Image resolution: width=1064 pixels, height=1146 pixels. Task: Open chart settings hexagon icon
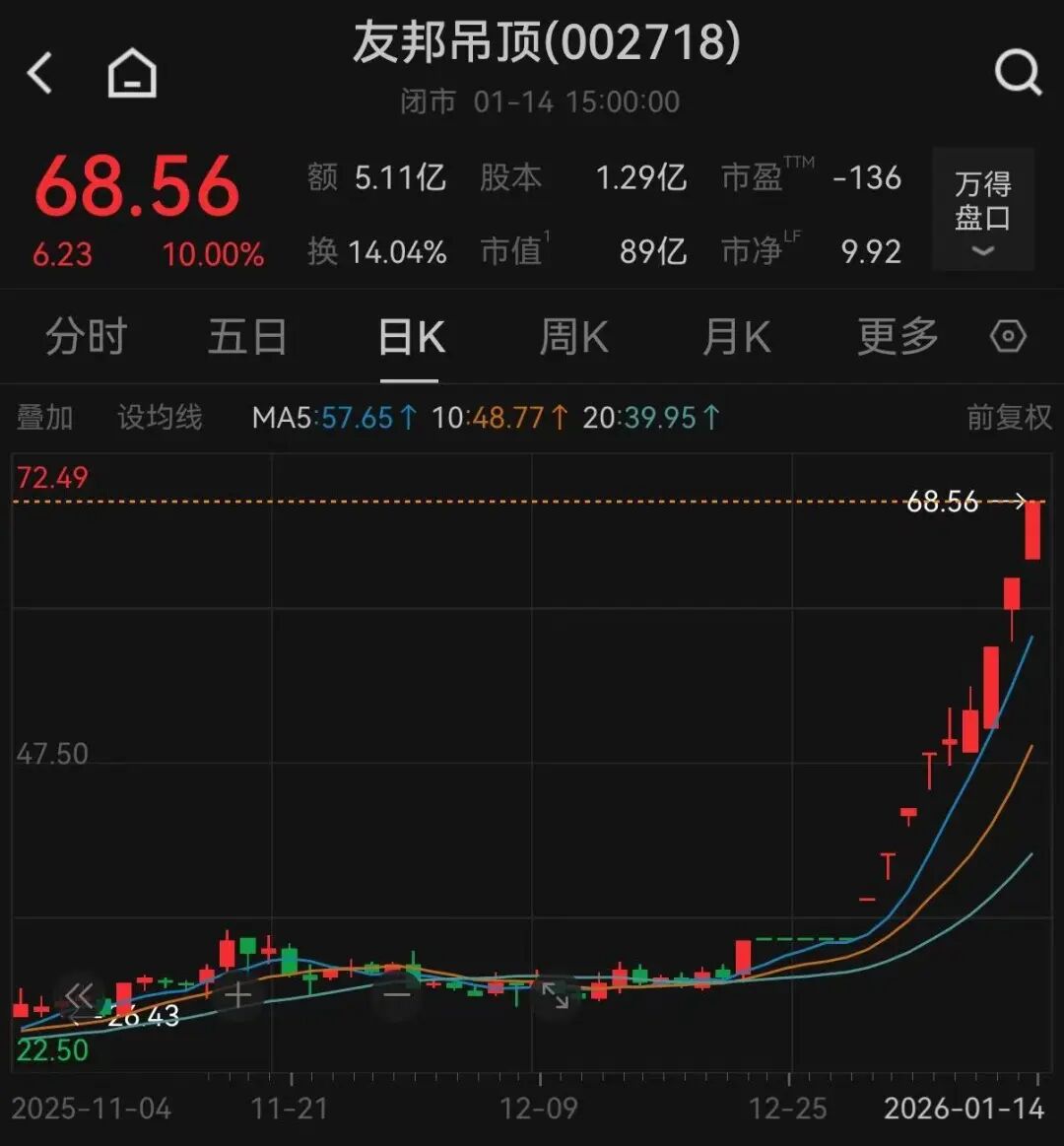click(x=1008, y=337)
